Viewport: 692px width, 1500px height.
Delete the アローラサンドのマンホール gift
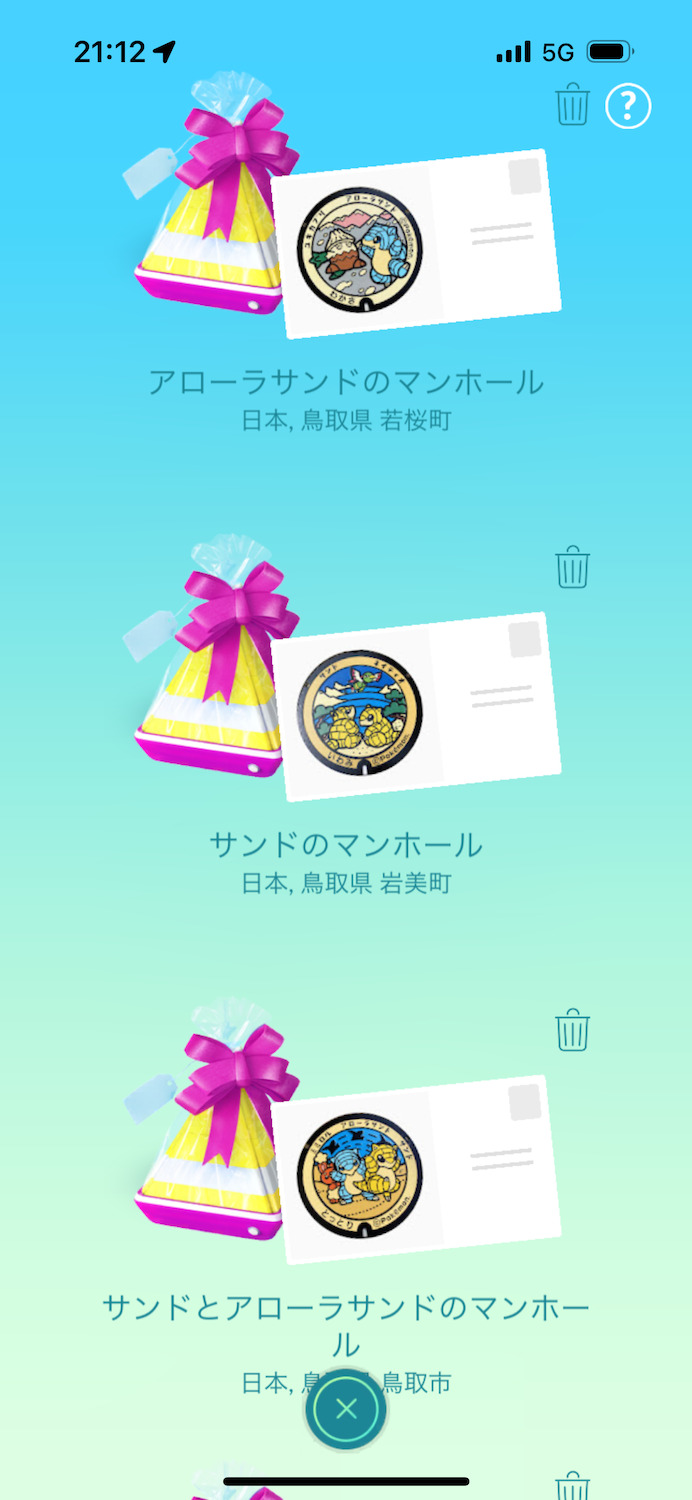(573, 105)
